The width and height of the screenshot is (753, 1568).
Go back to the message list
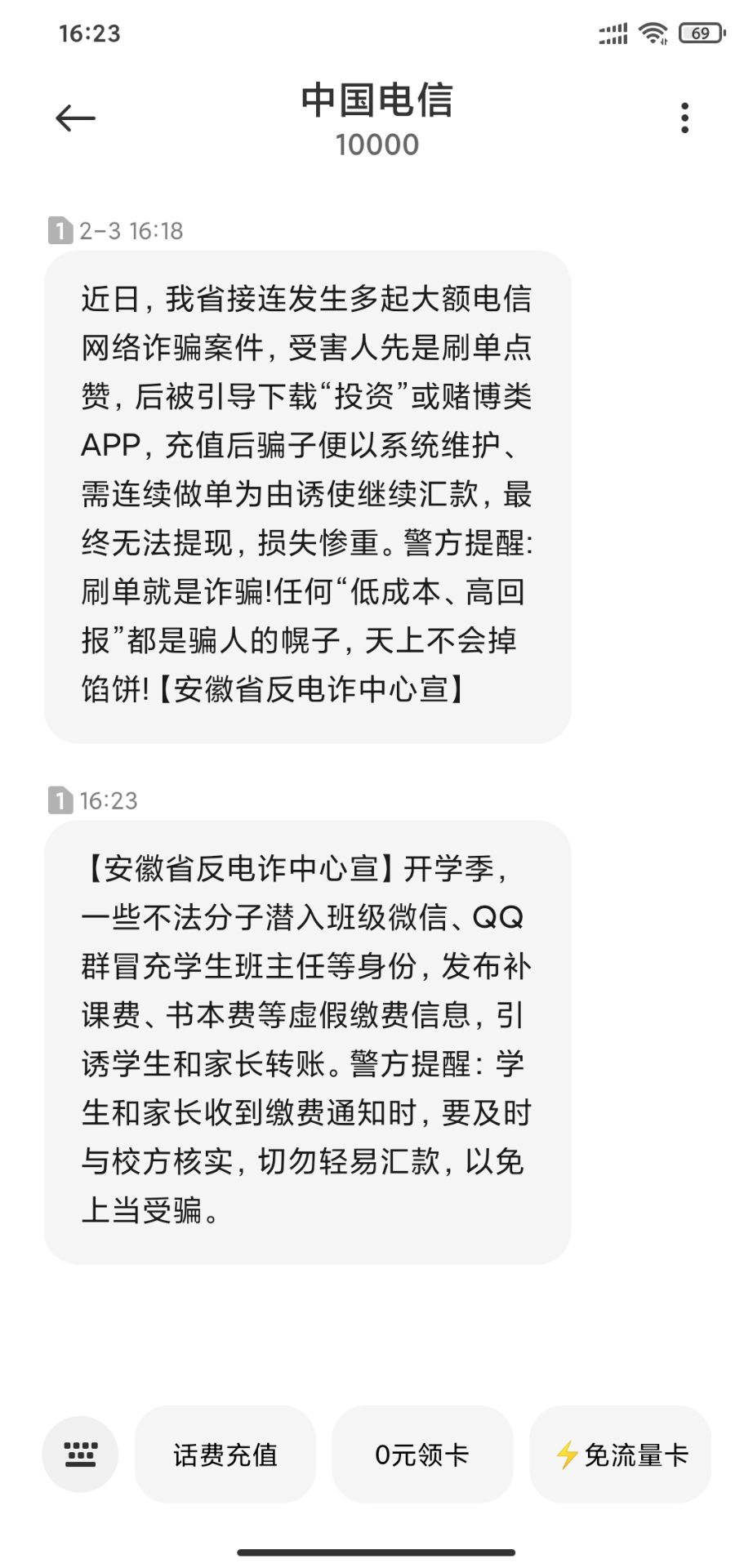pyautogui.click(x=75, y=118)
